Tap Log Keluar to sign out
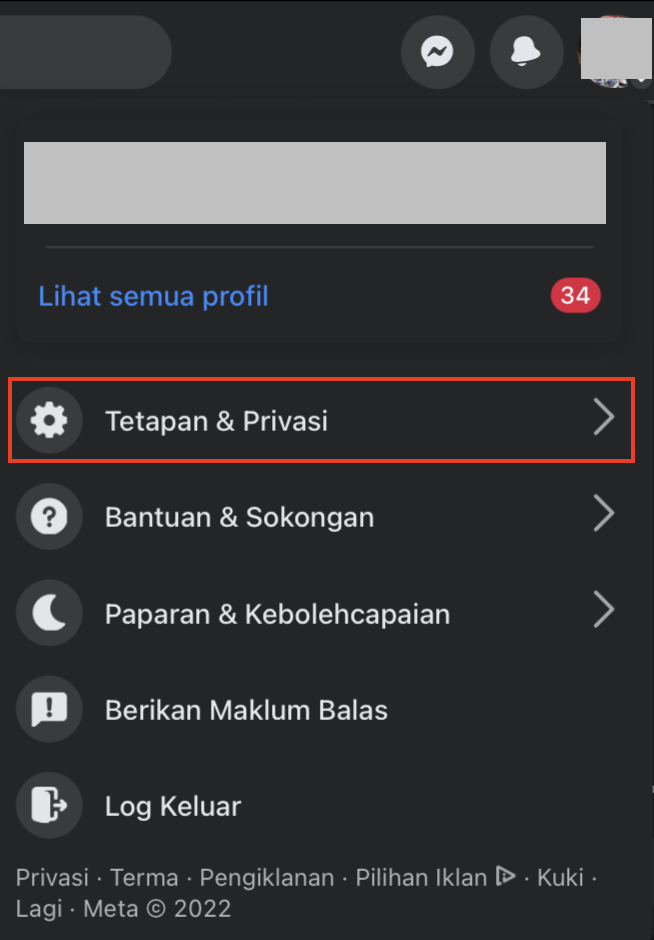 (173, 806)
